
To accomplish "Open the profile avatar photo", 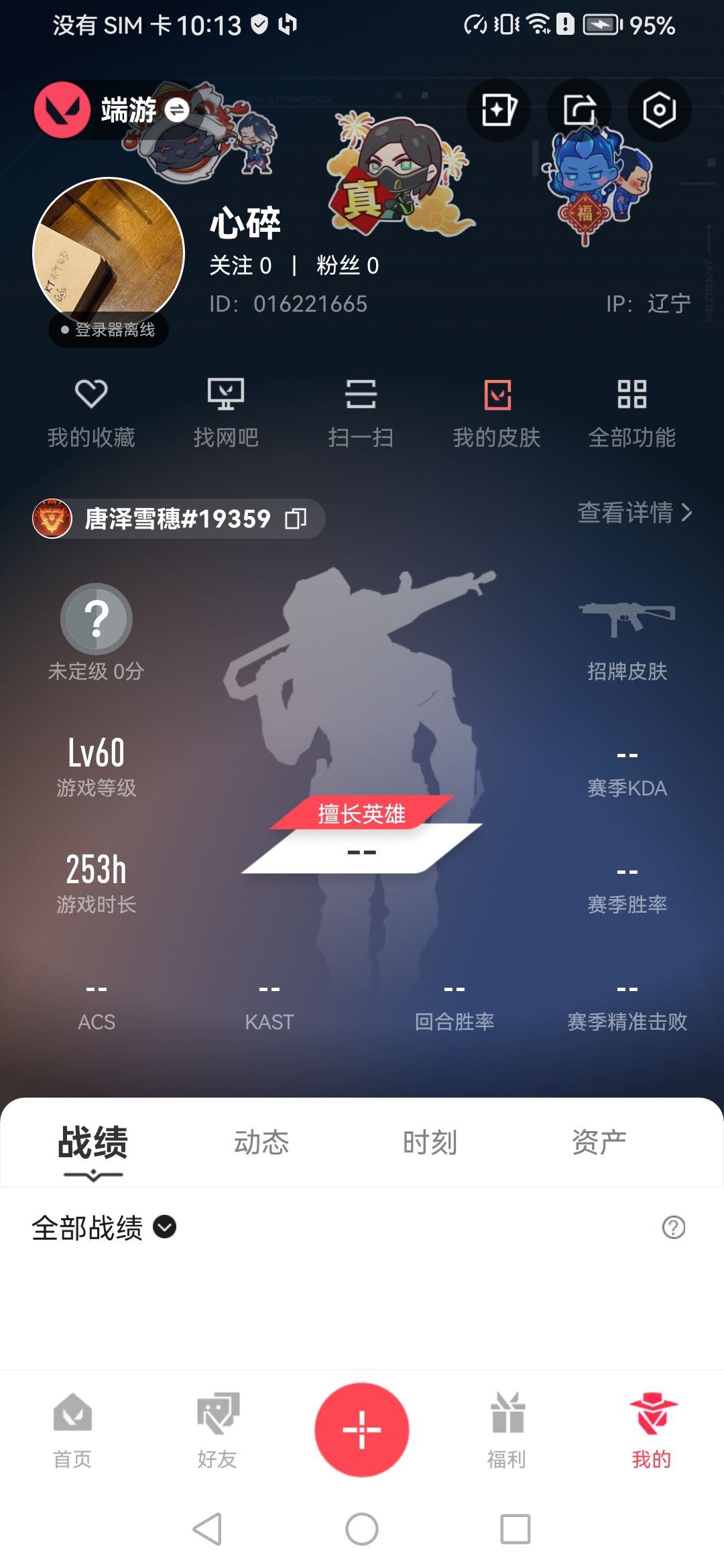I will tap(109, 251).
